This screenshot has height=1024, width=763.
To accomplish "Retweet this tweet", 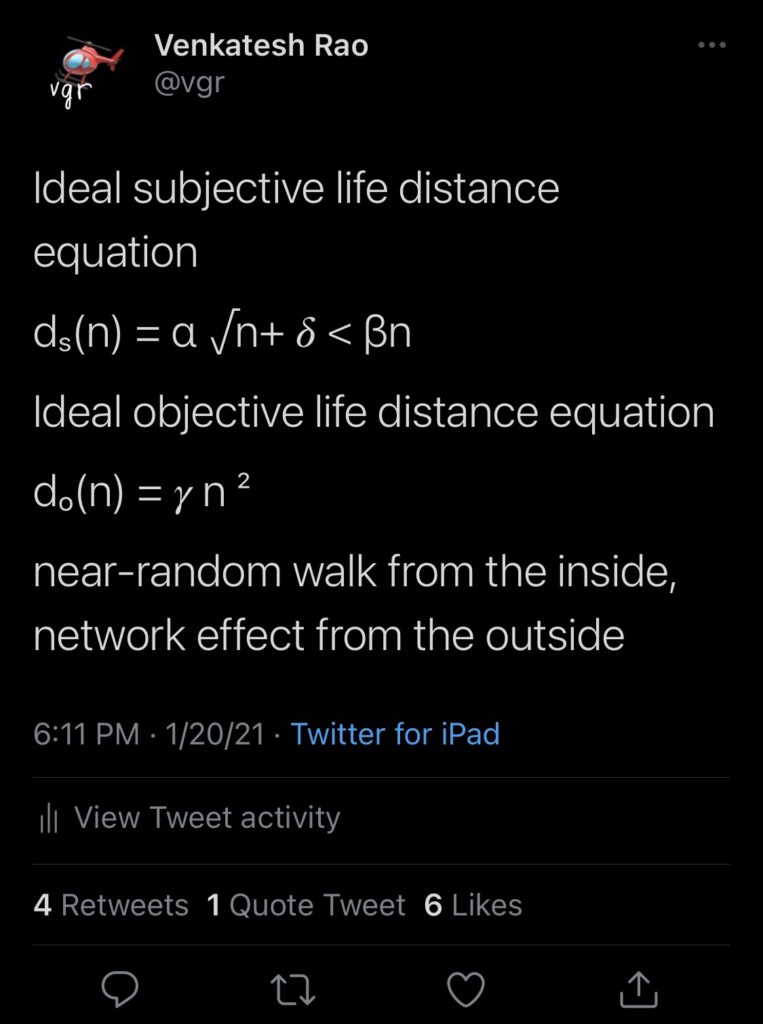I will pyautogui.click(x=293, y=989).
